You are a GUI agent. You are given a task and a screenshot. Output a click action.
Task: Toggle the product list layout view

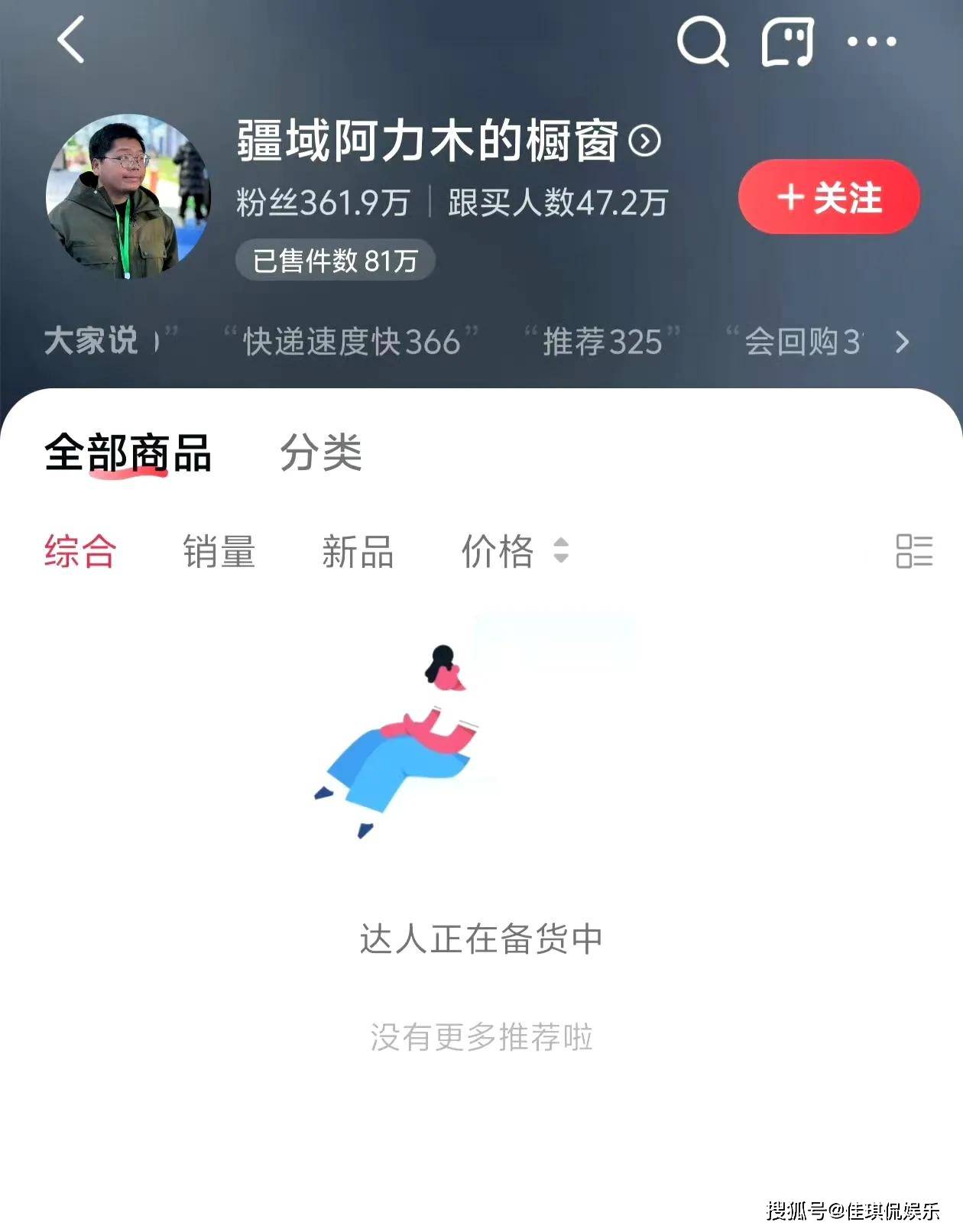(x=914, y=551)
